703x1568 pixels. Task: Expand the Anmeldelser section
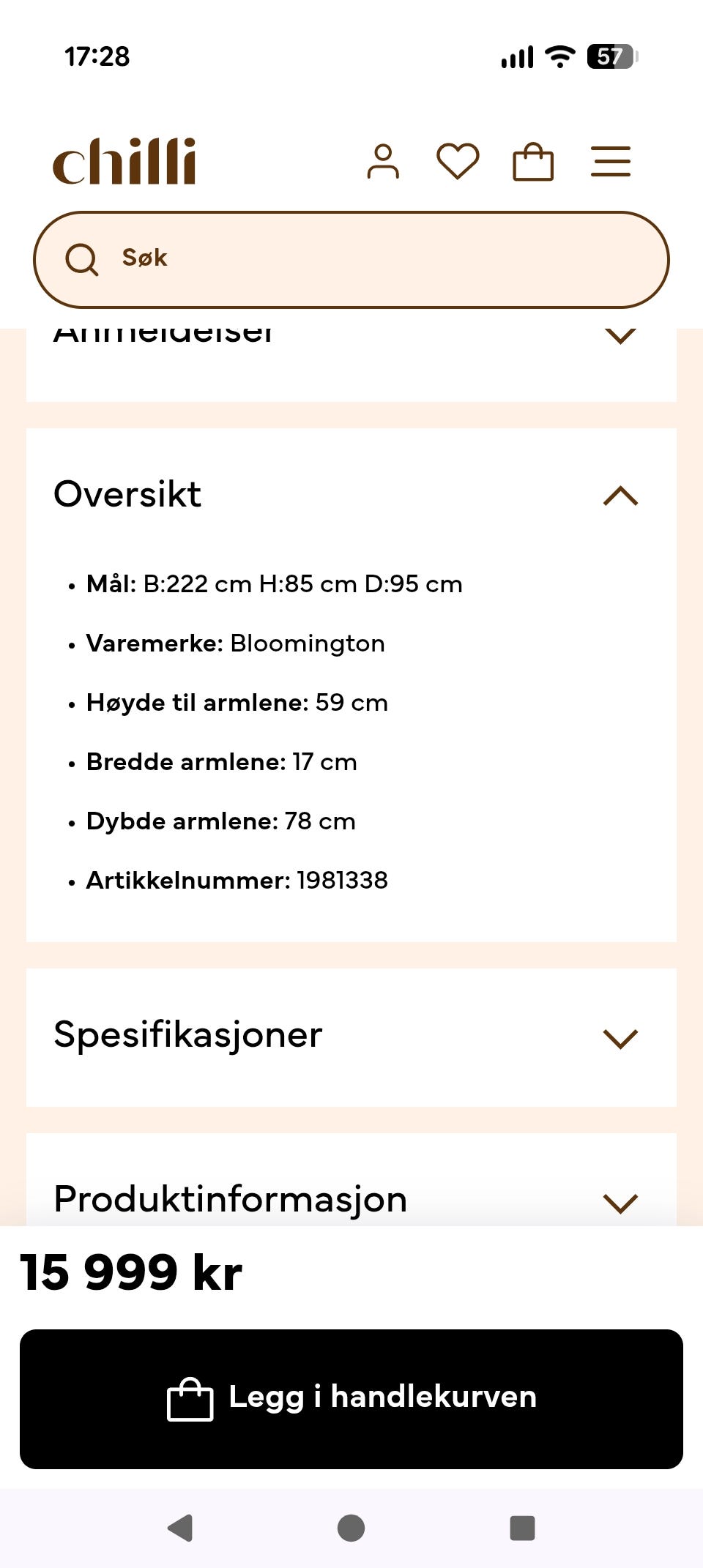620,335
